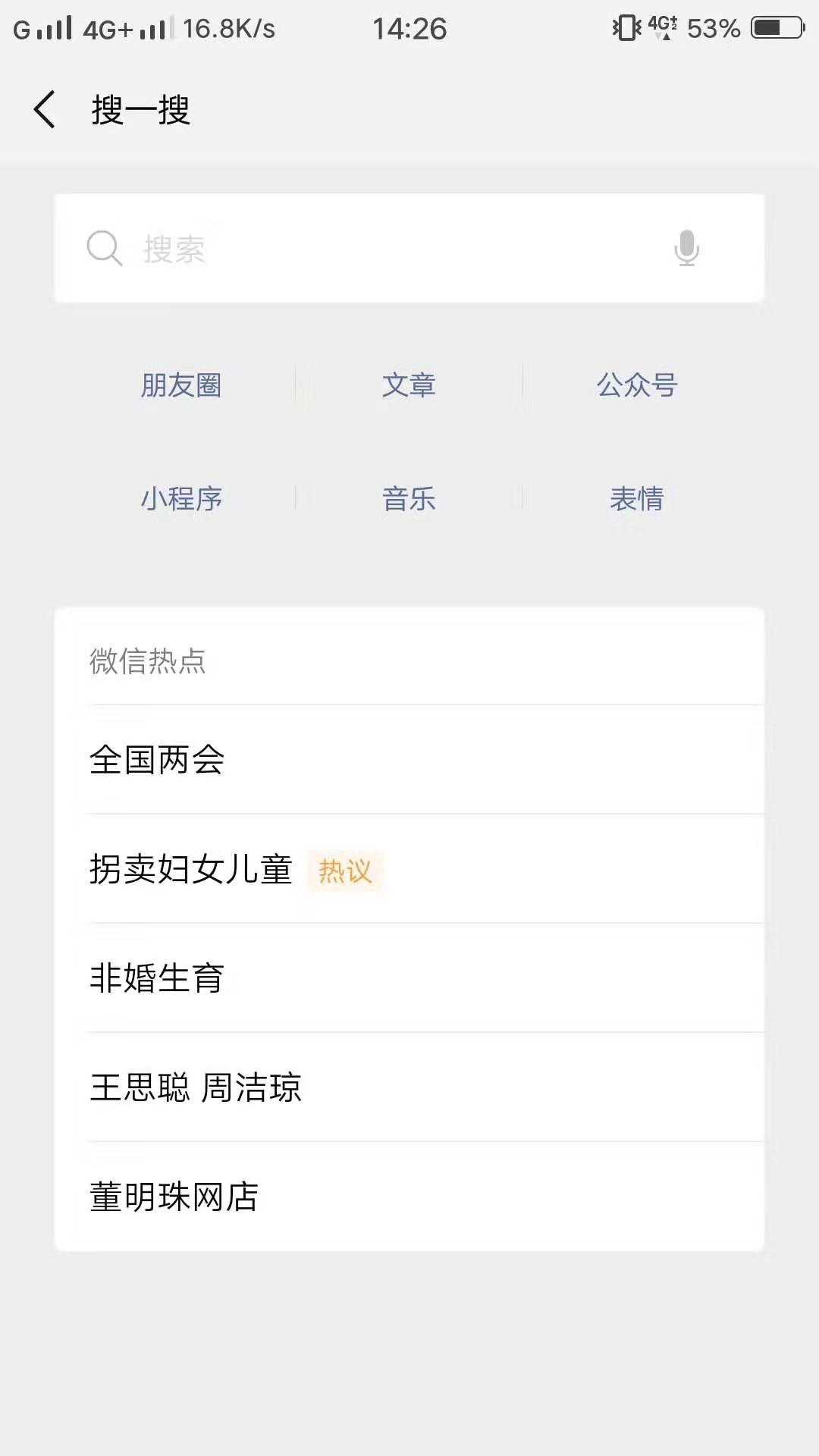Image resolution: width=819 pixels, height=1456 pixels.
Task: Open the 表情 search category
Action: (637, 499)
